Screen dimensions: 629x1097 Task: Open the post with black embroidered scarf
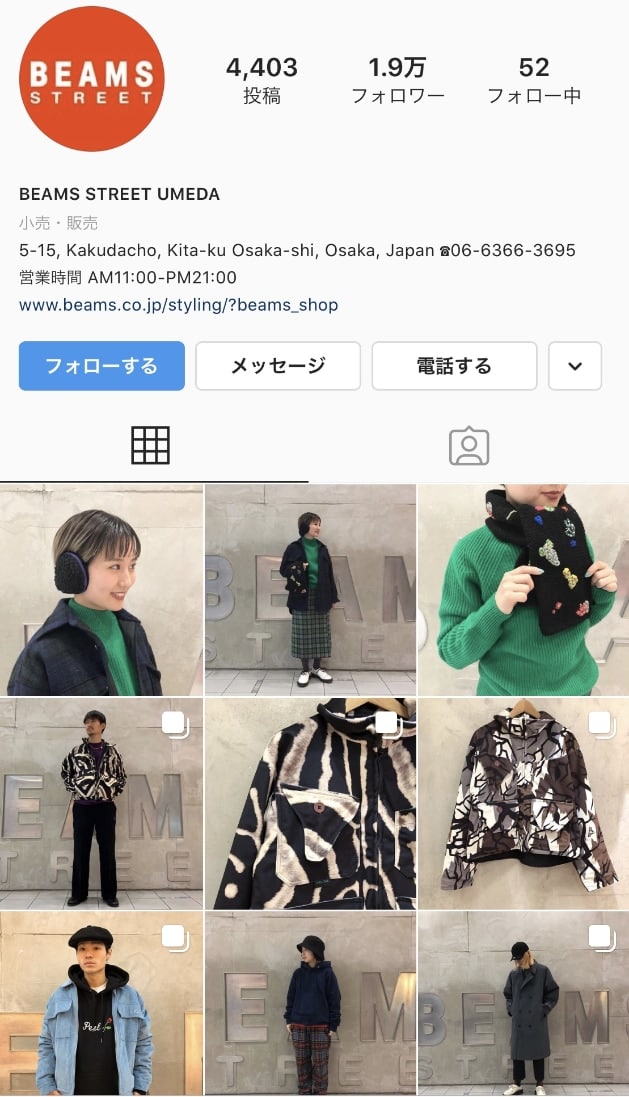pos(523,590)
